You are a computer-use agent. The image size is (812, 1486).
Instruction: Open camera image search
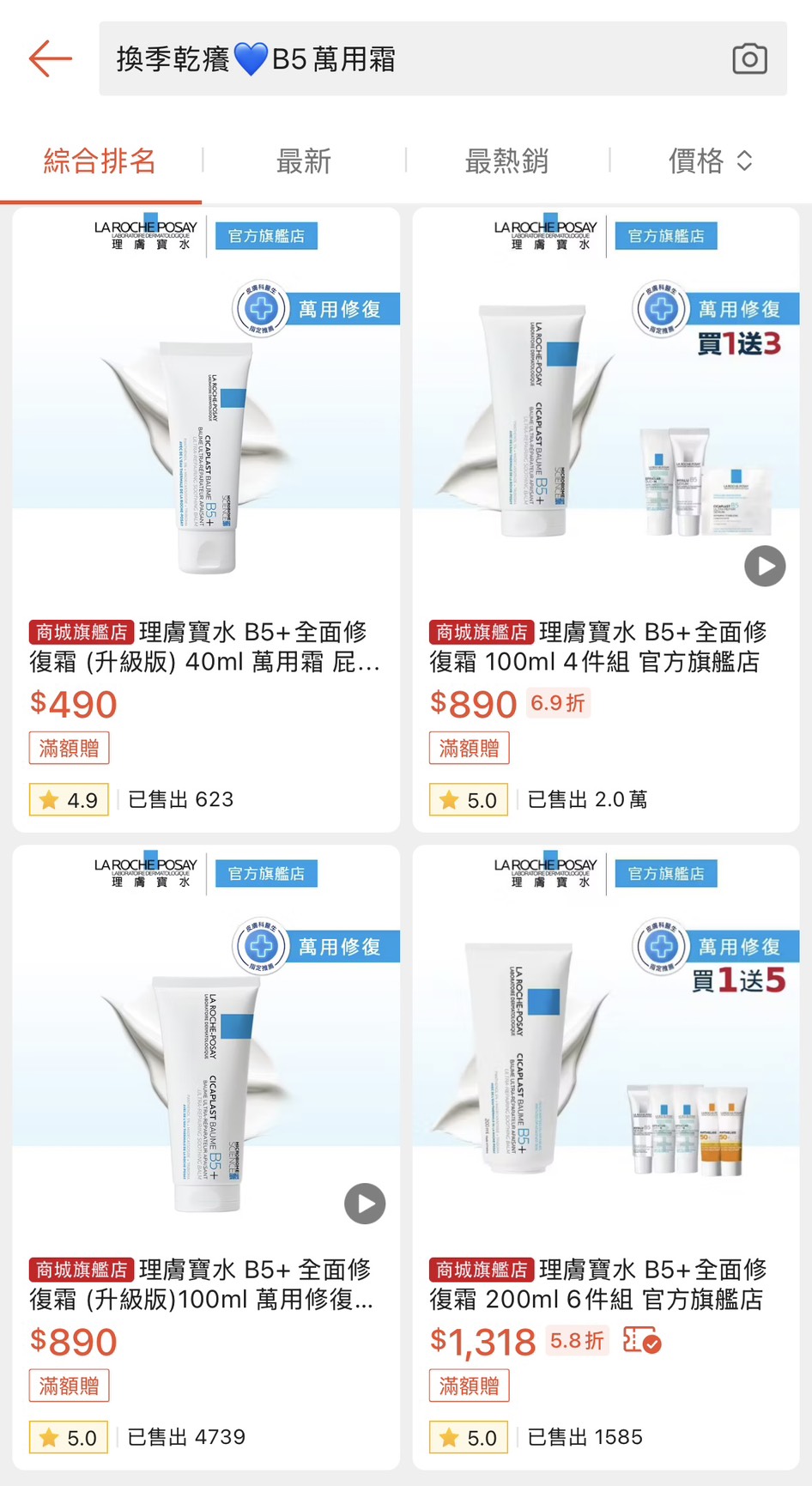click(x=748, y=59)
